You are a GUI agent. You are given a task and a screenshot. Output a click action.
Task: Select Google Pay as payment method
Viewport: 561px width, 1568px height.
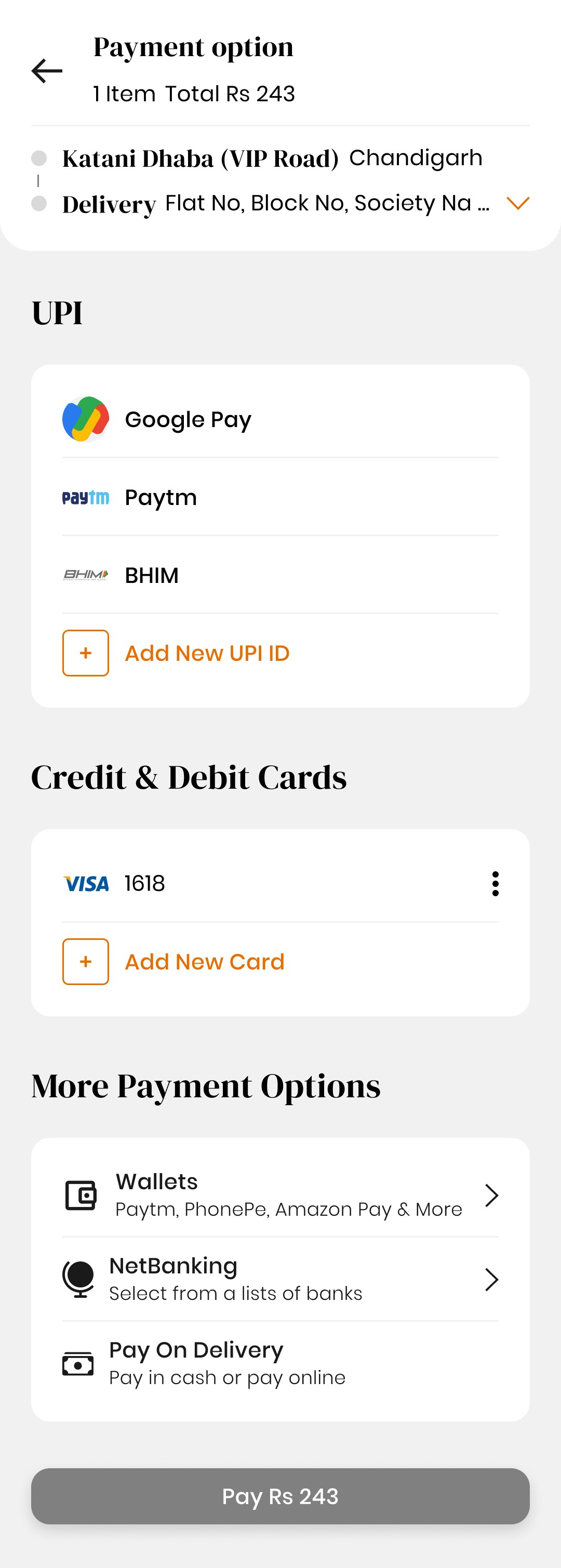(x=188, y=419)
